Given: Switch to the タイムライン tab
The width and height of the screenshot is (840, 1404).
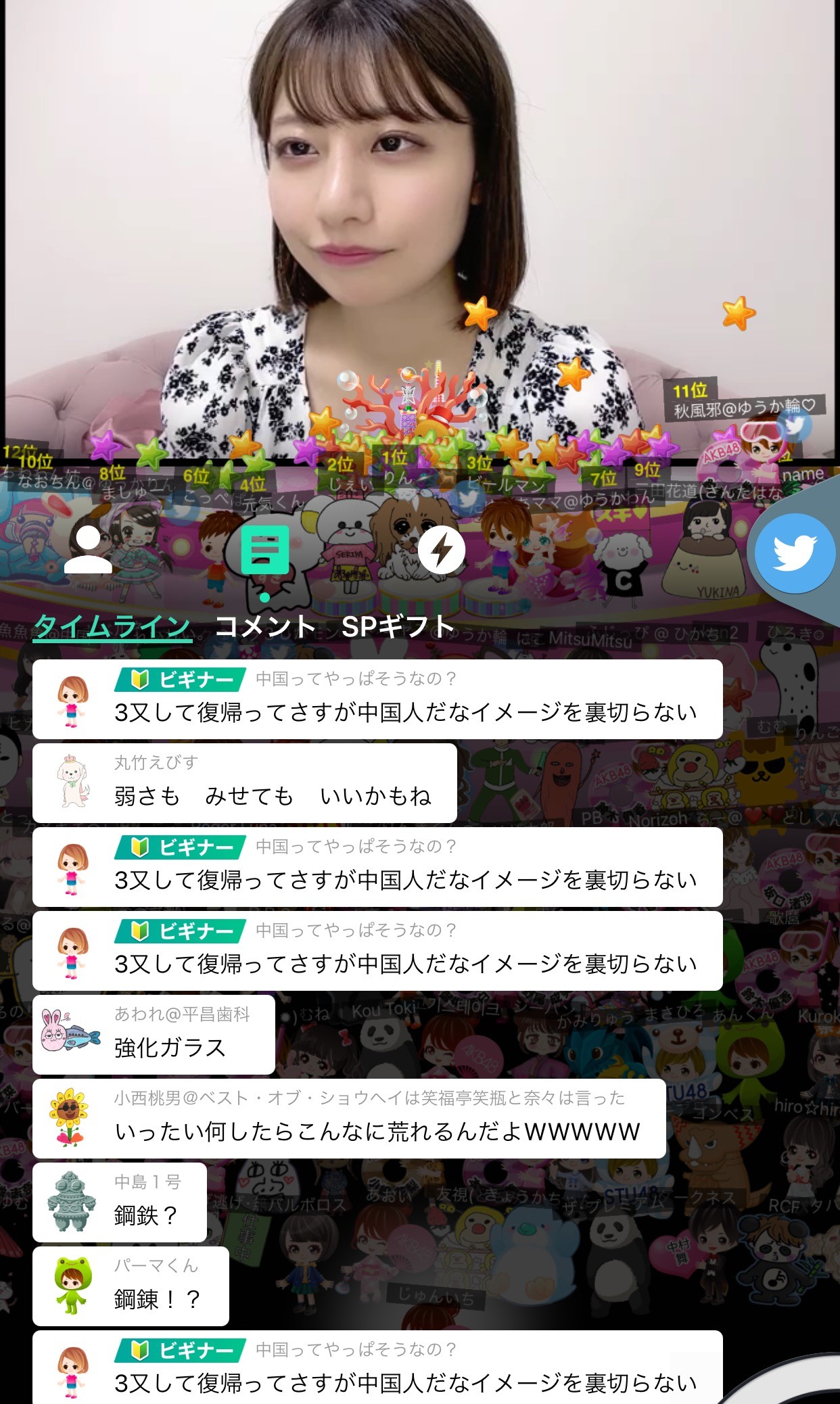Looking at the screenshot, I should click(x=112, y=626).
